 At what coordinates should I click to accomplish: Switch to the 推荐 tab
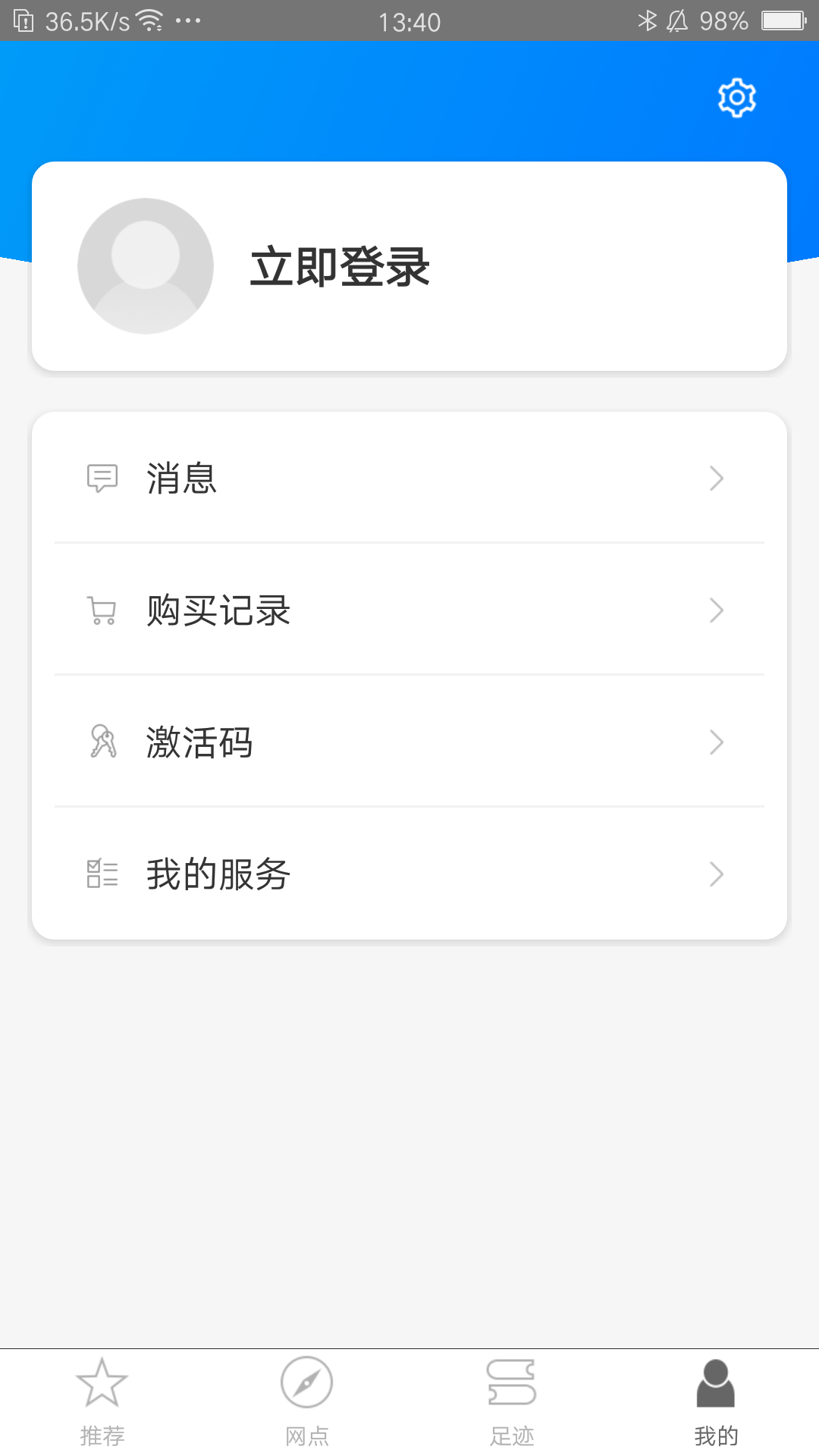tap(103, 1403)
